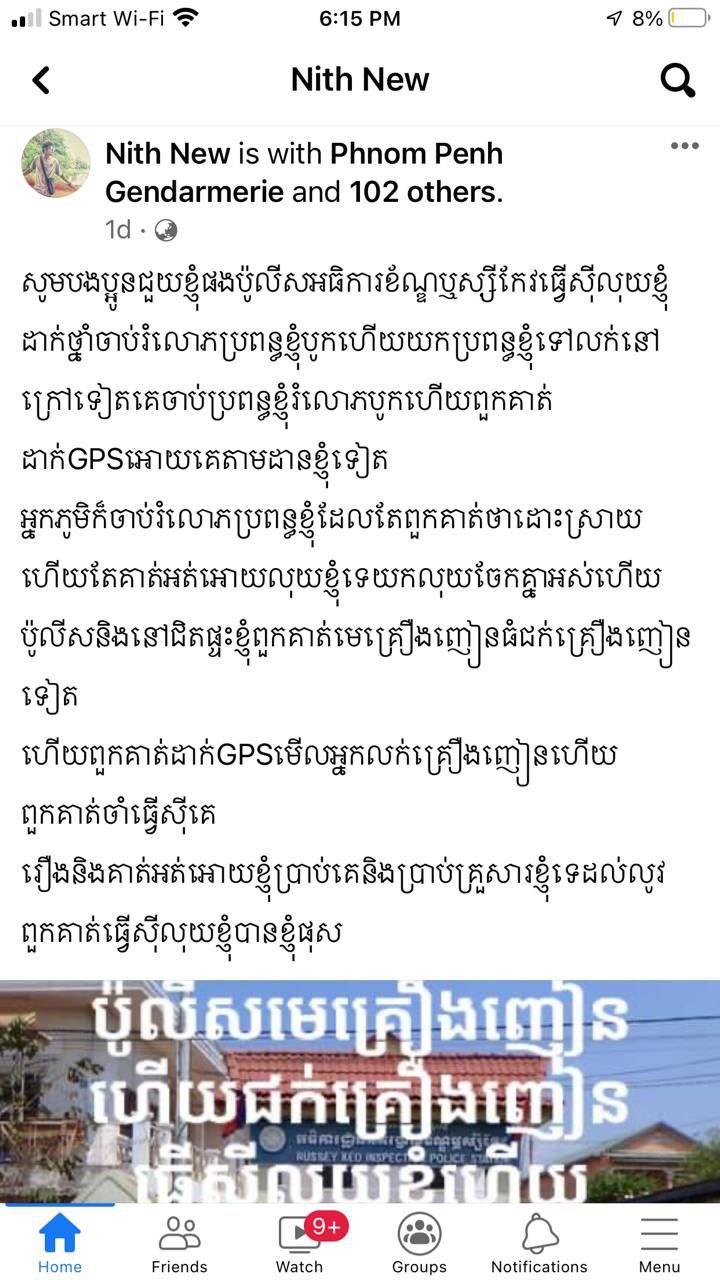Open the Watch tab
The image size is (720, 1280).
click(x=299, y=1242)
